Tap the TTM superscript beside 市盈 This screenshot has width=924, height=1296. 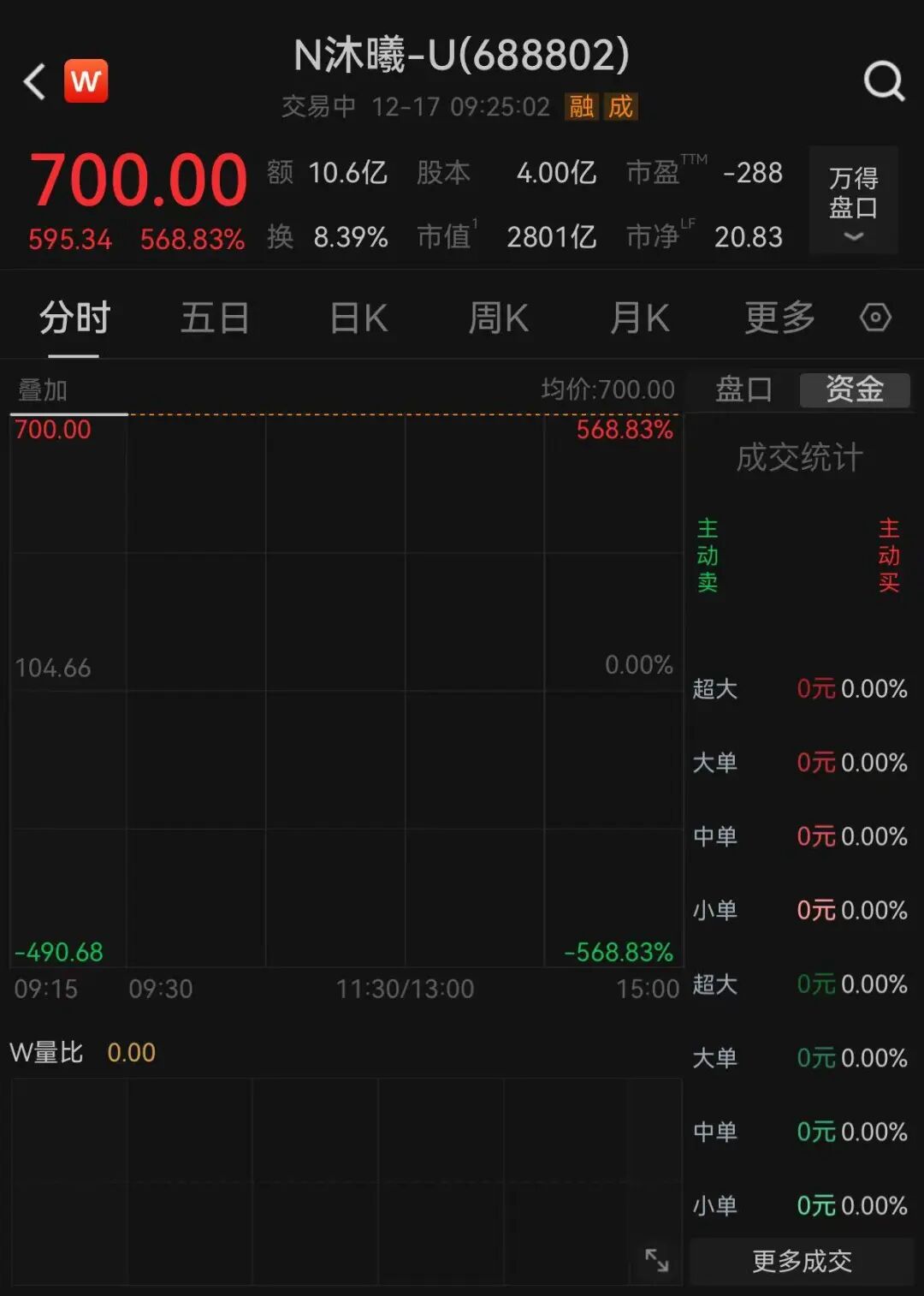693,159
